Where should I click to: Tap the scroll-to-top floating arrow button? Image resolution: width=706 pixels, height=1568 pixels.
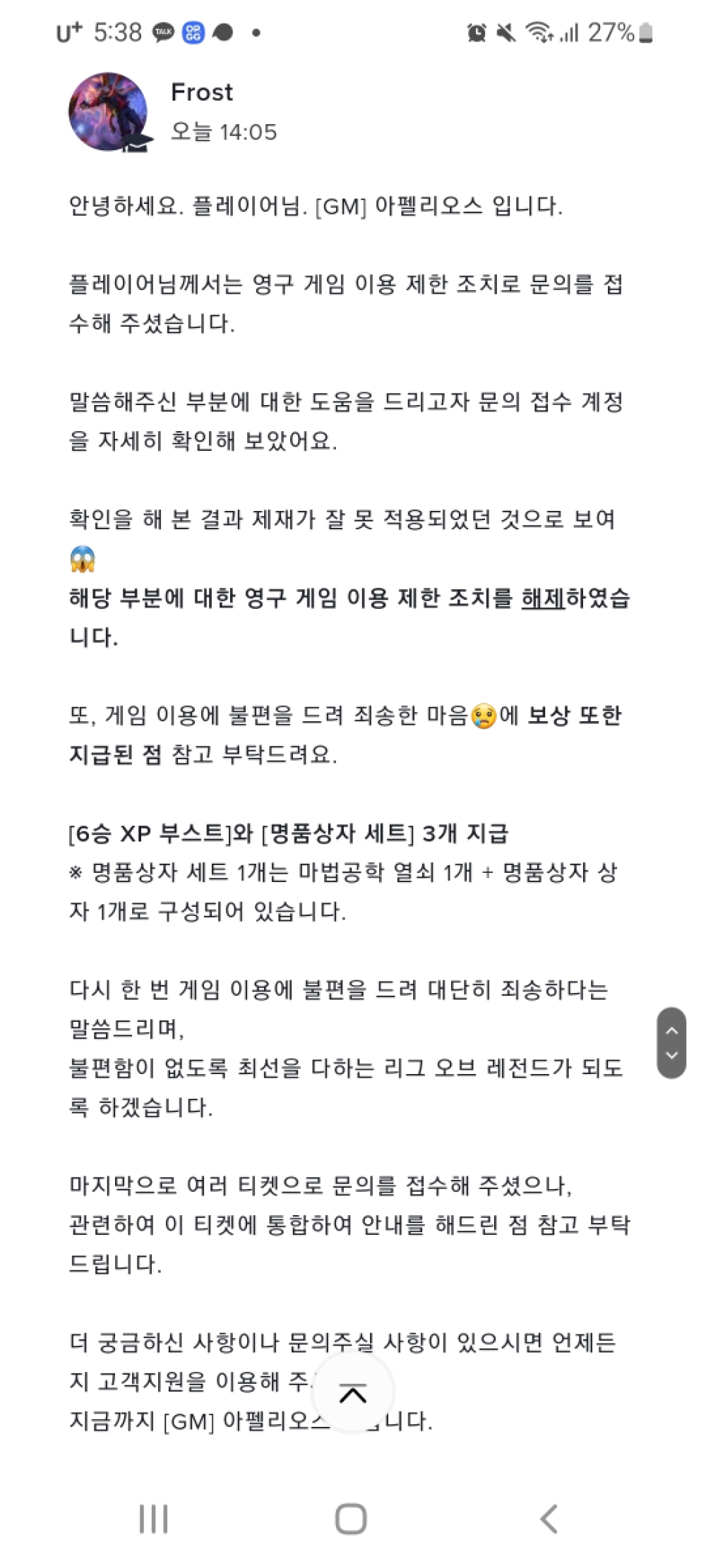point(353,1393)
